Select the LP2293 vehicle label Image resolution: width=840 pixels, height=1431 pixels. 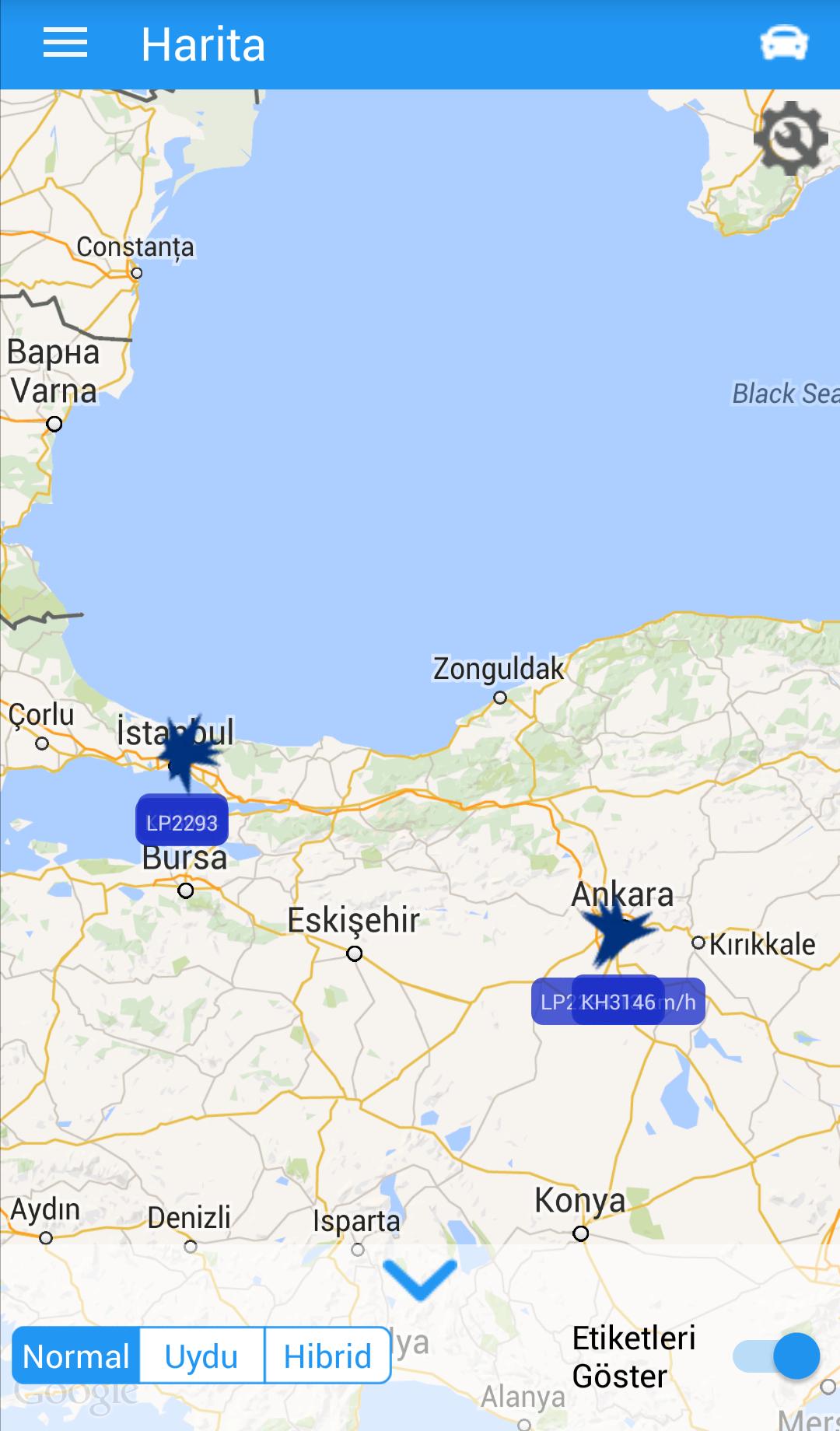tap(182, 822)
